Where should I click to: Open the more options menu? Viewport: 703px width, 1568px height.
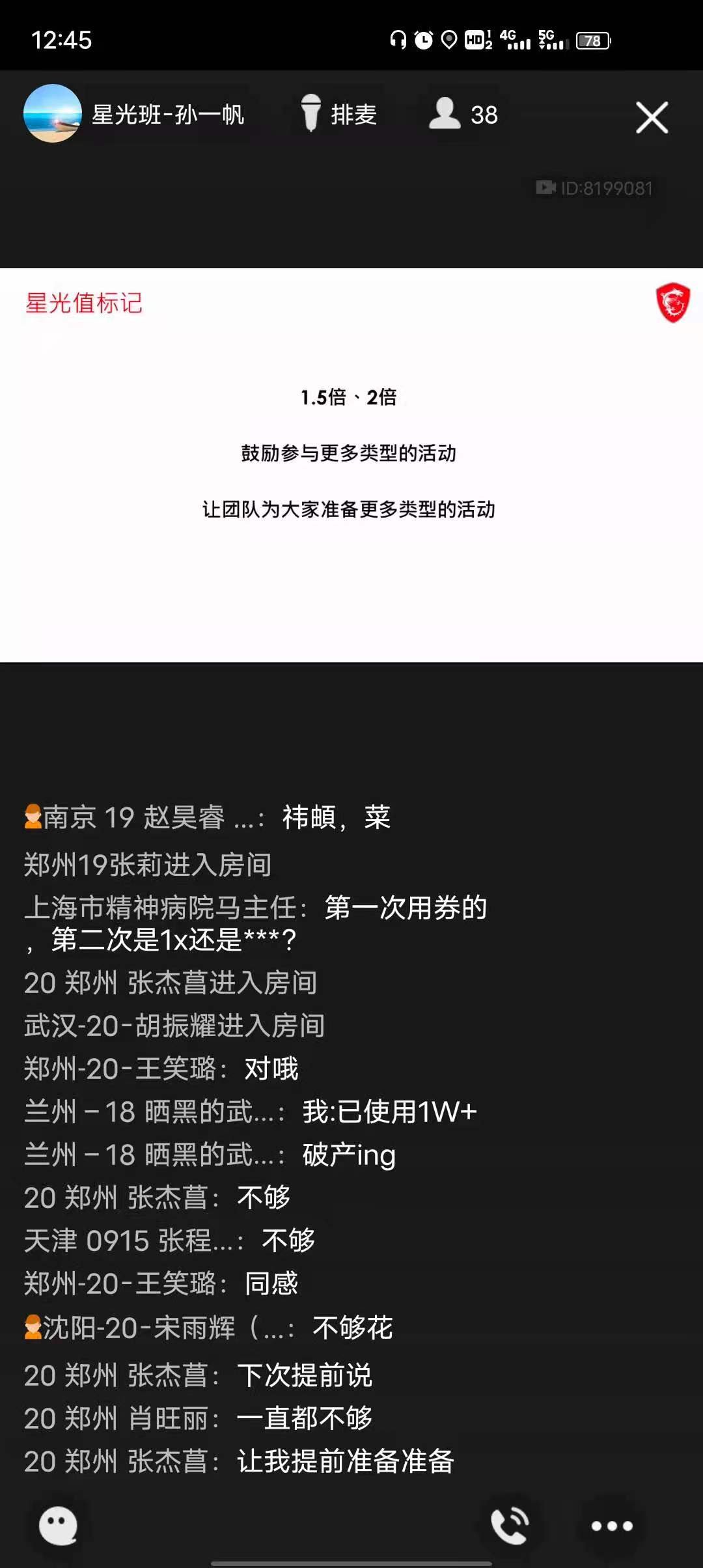611,1525
